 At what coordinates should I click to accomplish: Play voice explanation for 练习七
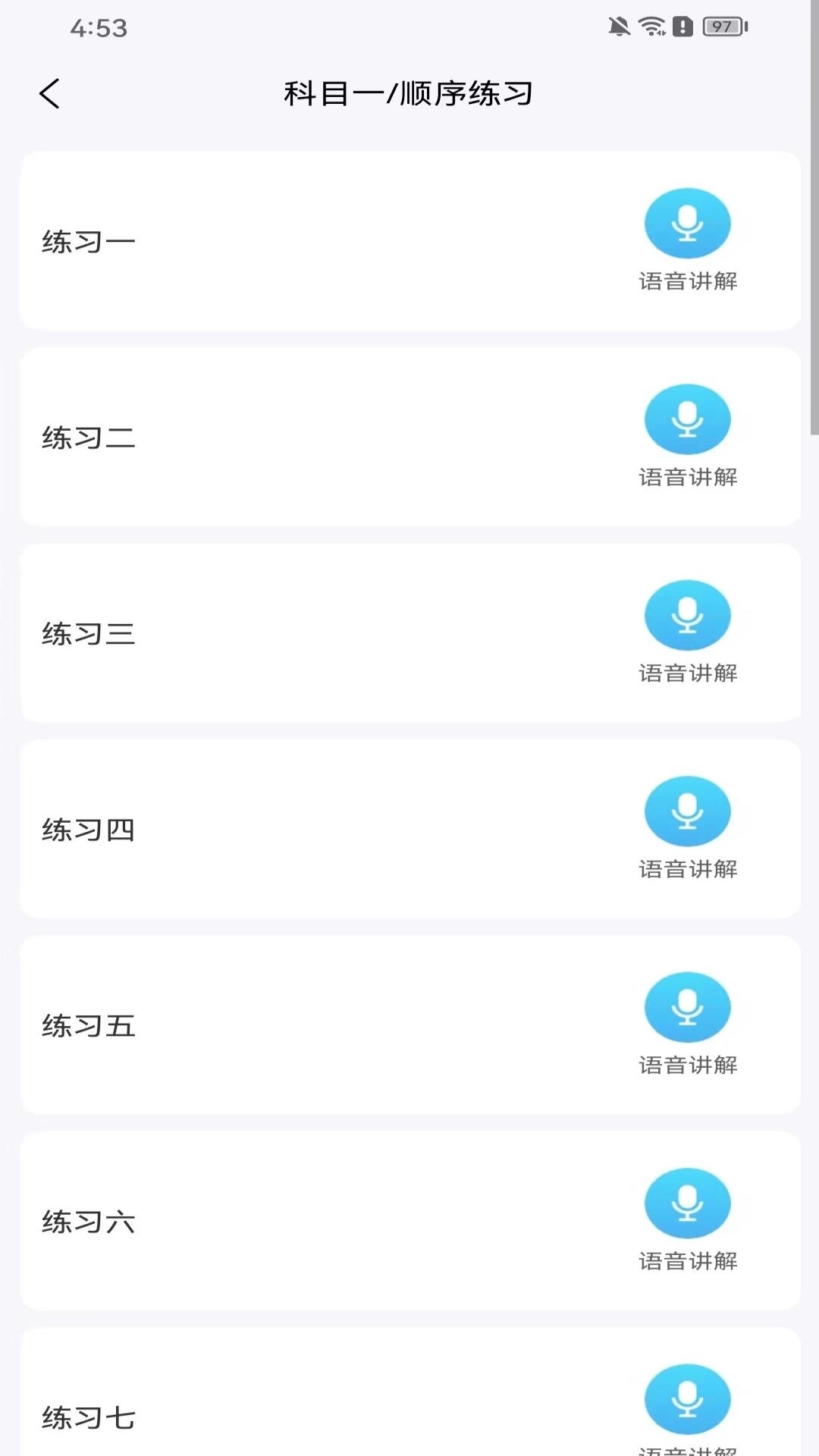point(687,1399)
